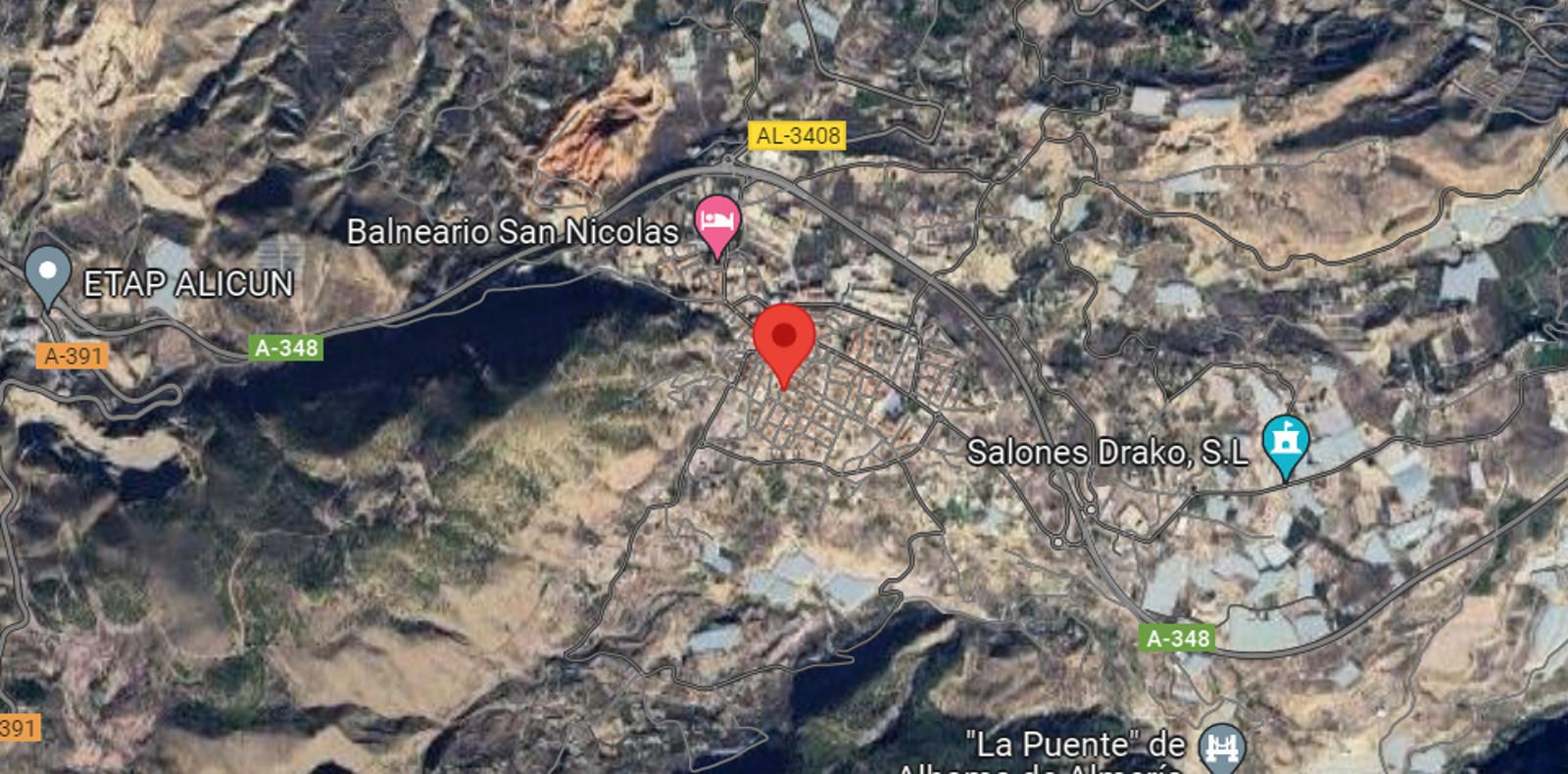1568x774 pixels.
Task: Open the Salones Drako, S.L marker
Action: pyautogui.click(x=1285, y=441)
